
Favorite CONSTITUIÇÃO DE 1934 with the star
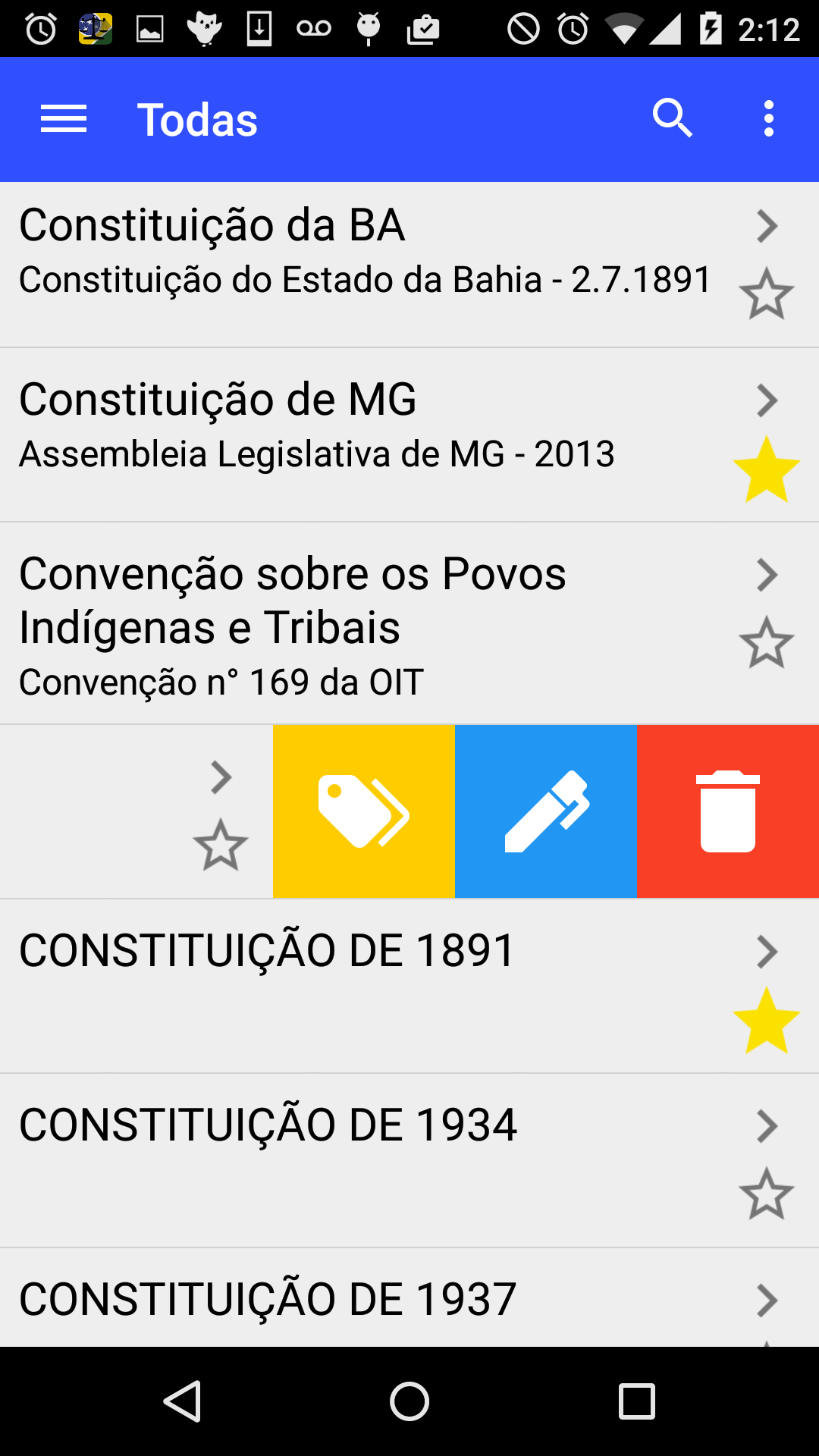[767, 1194]
